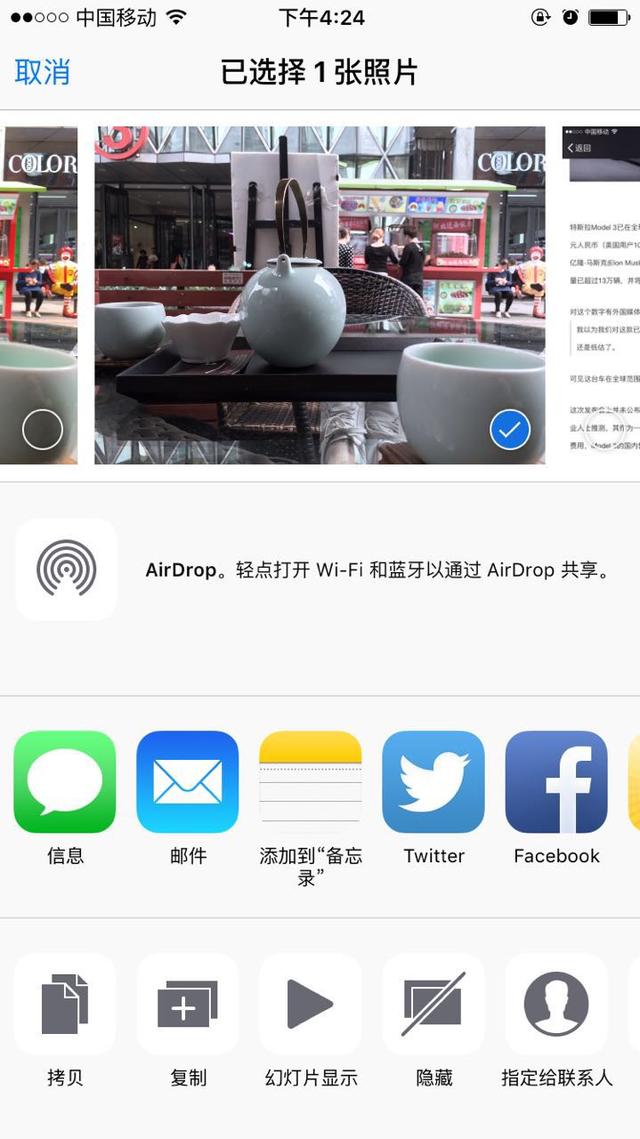Add the photo to 备忘录

click(x=310, y=782)
